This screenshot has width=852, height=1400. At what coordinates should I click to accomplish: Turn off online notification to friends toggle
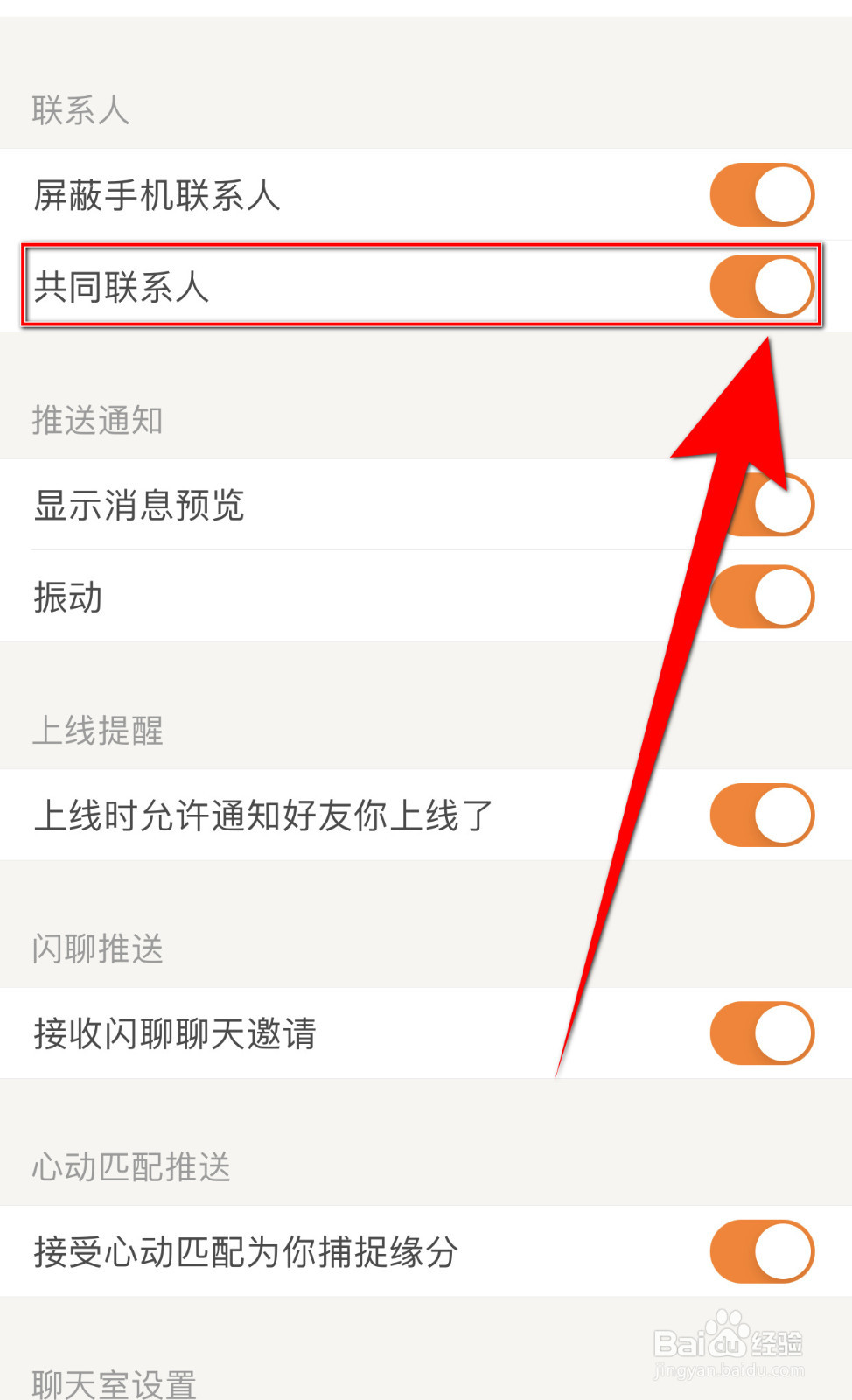tap(760, 815)
